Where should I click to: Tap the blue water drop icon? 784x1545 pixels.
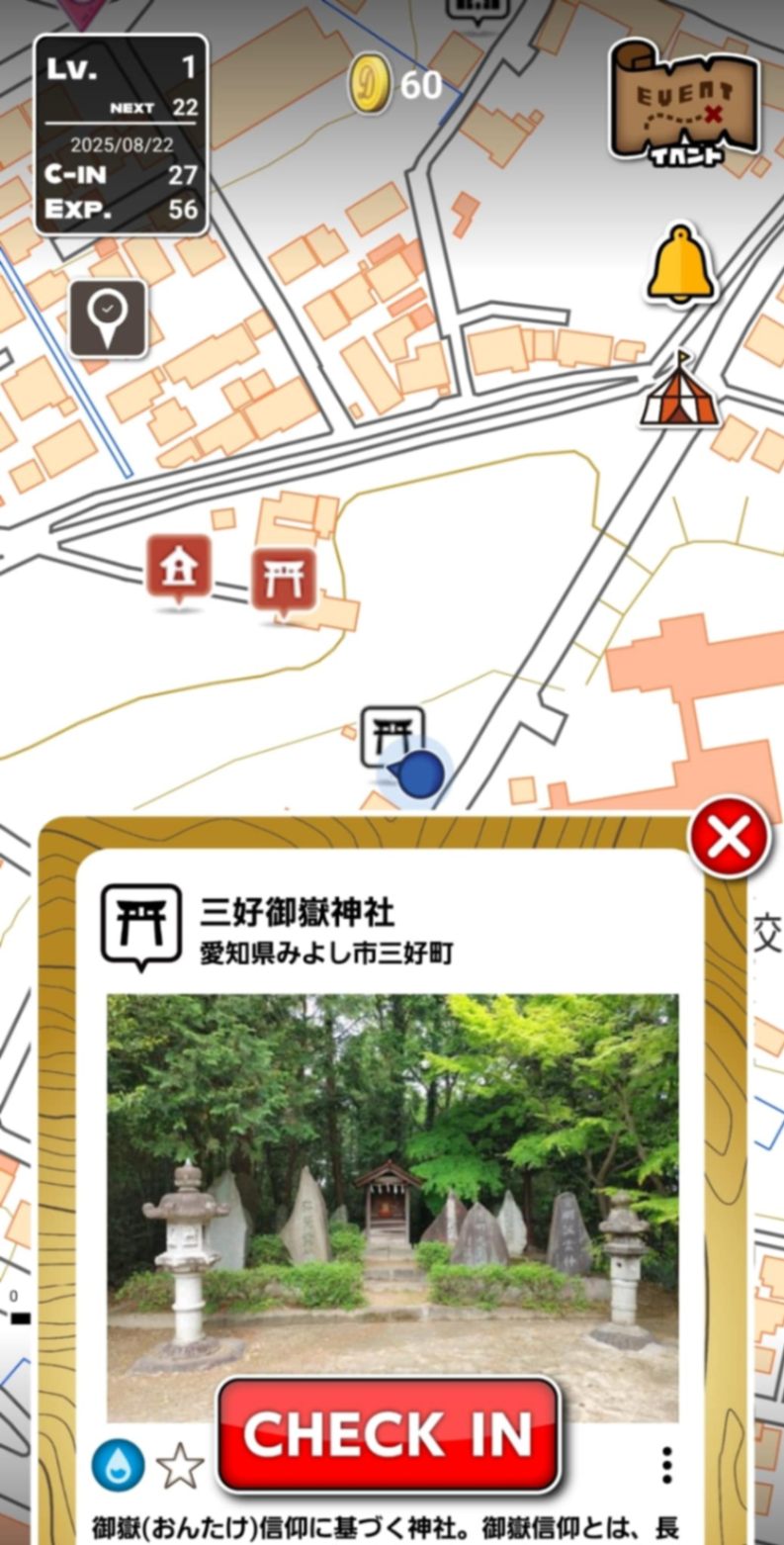click(x=118, y=1466)
